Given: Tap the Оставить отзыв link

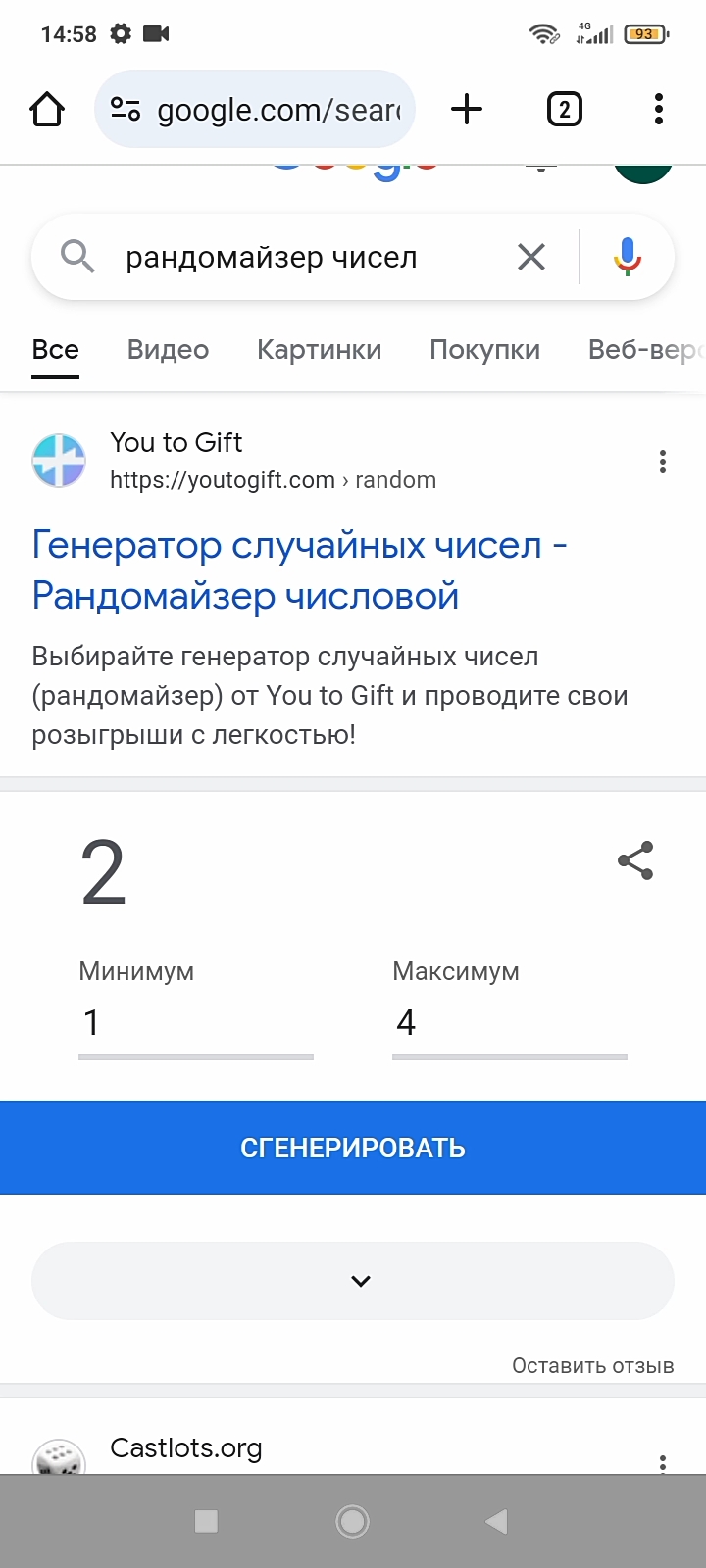Looking at the screenshot, I should coord(592,1365).
